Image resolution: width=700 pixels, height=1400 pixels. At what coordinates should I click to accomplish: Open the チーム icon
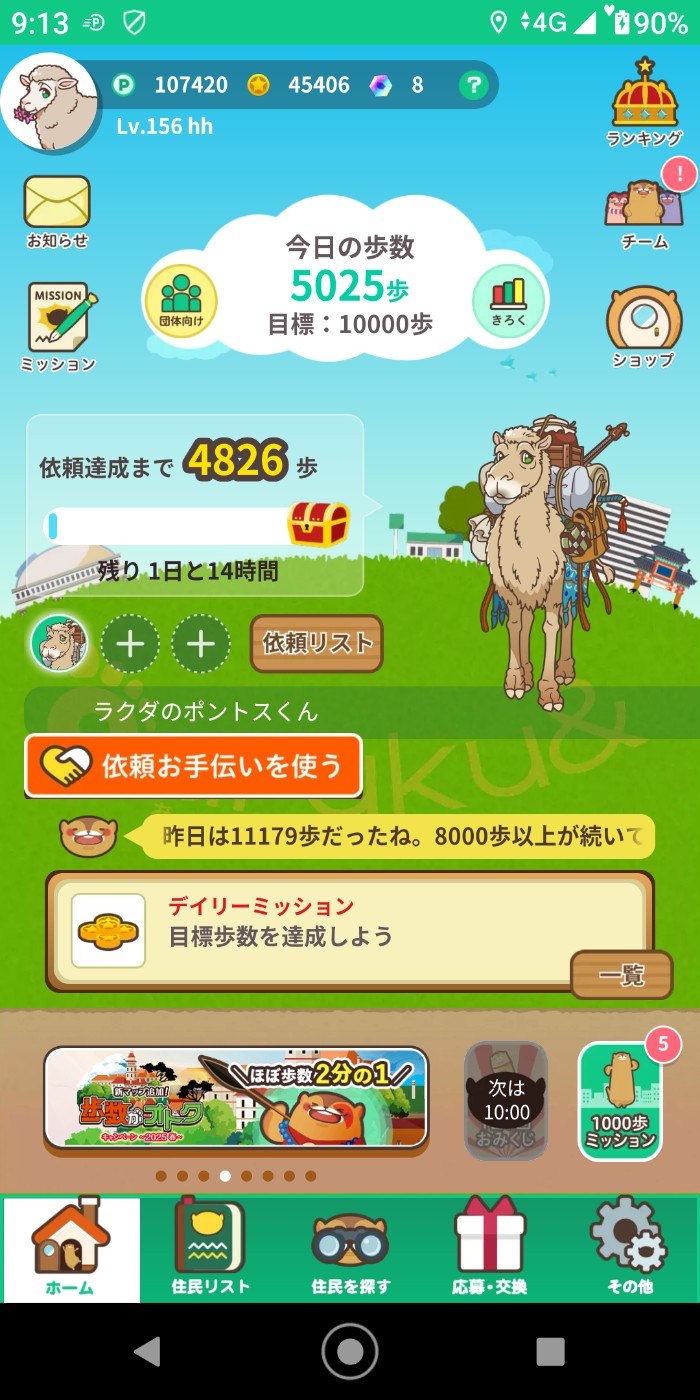coord(644,212)
